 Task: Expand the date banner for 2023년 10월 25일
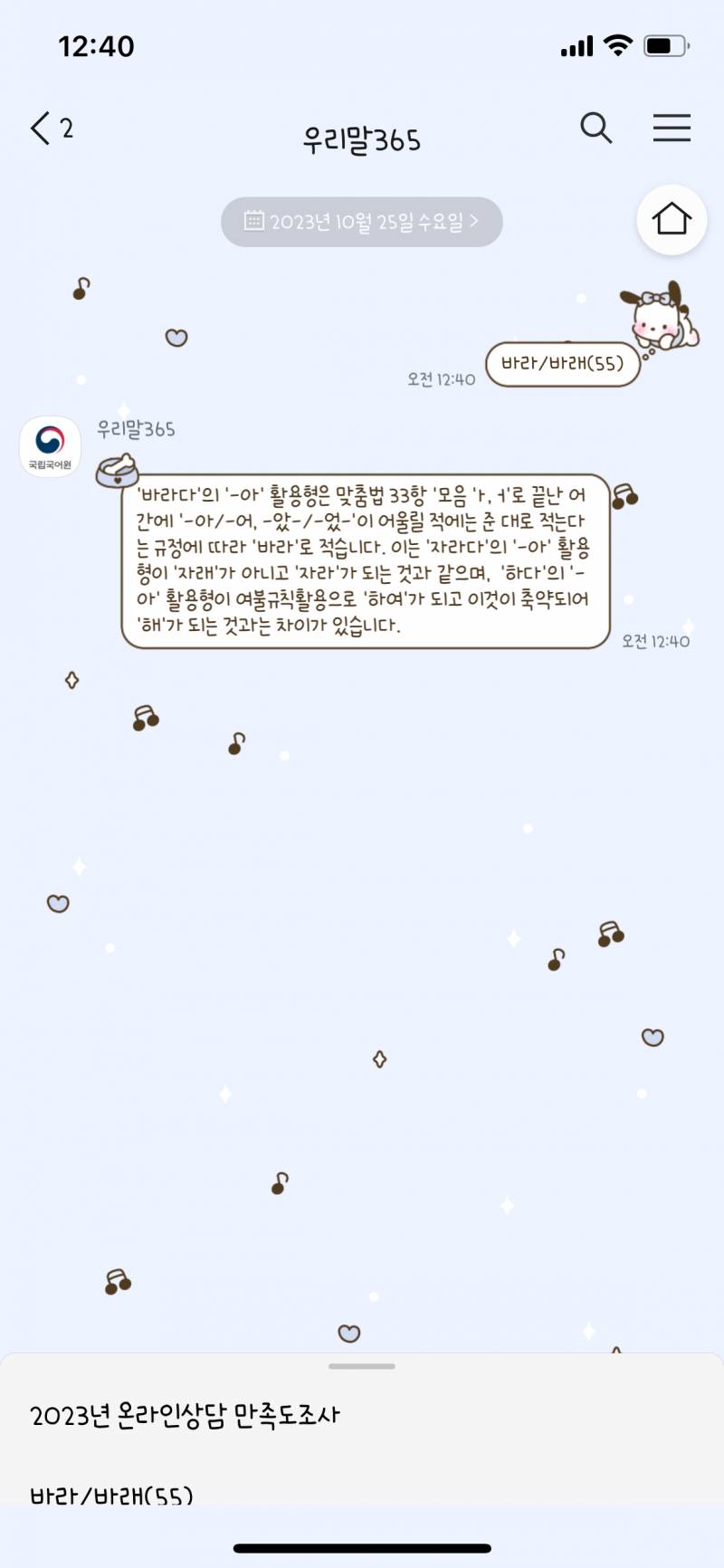[x=360, y=220]
